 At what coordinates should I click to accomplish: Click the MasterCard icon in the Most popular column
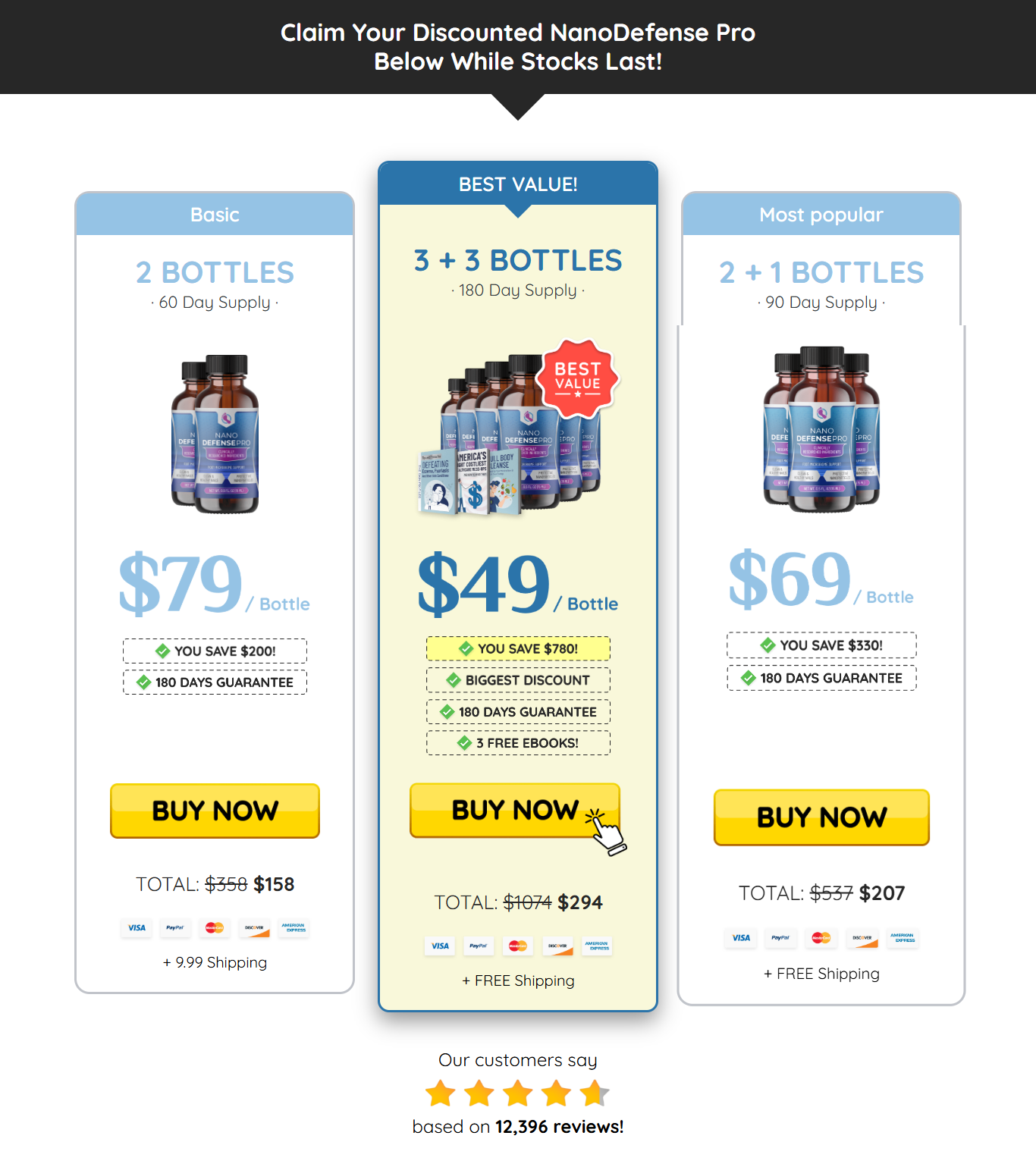pos(821,938)
